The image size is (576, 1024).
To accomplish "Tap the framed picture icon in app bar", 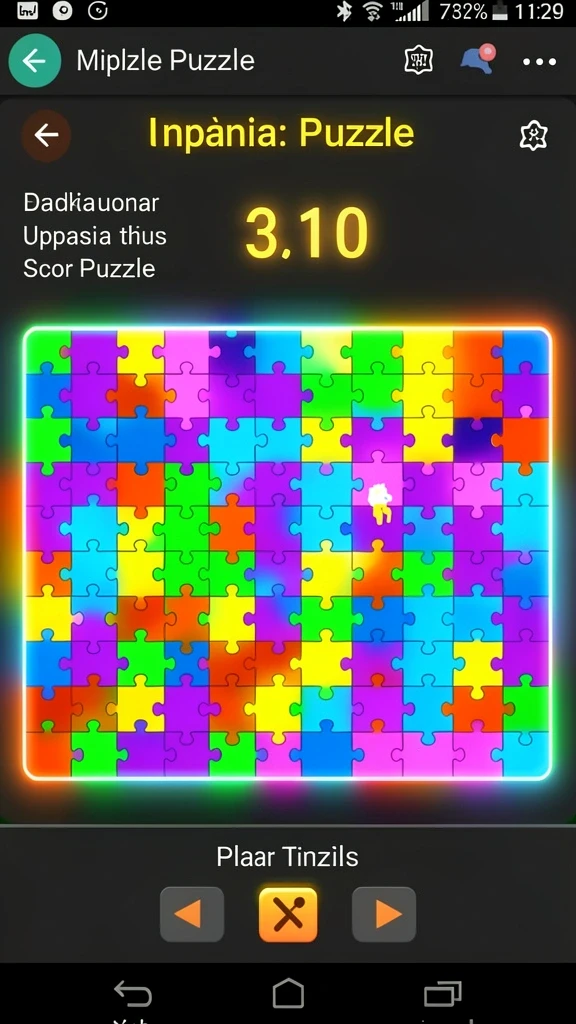I will [x=419, y=61].
